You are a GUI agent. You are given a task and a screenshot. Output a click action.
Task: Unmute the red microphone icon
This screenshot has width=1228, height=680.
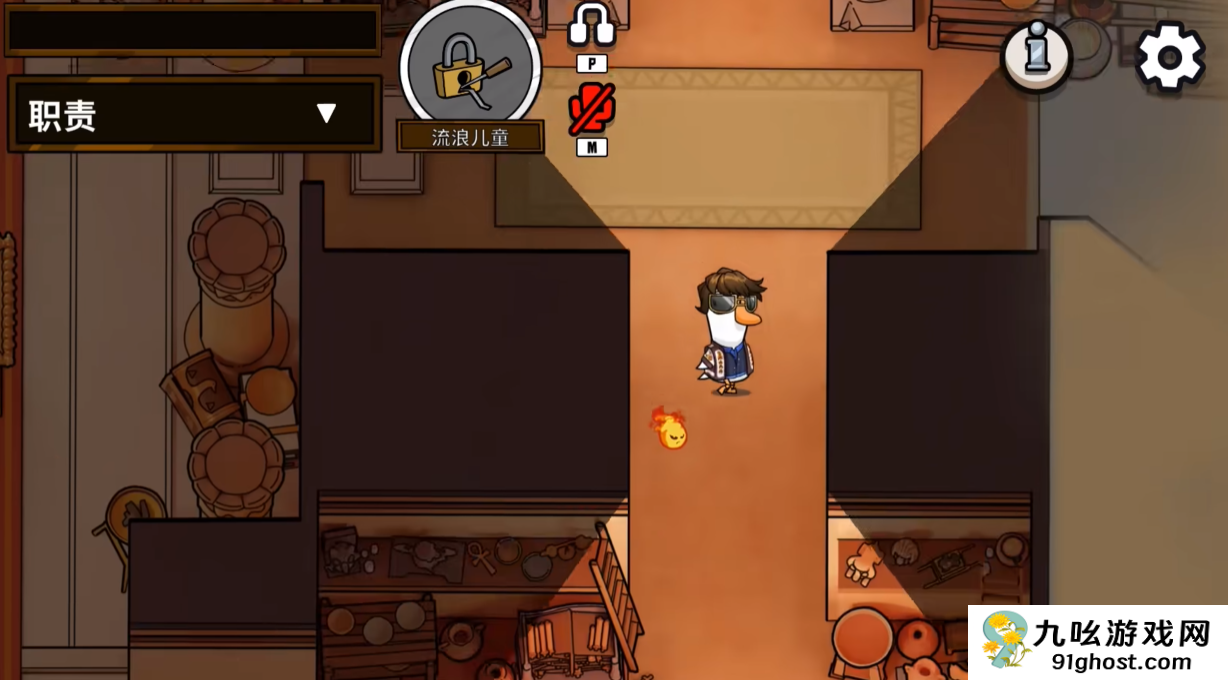tap(591, 109)
